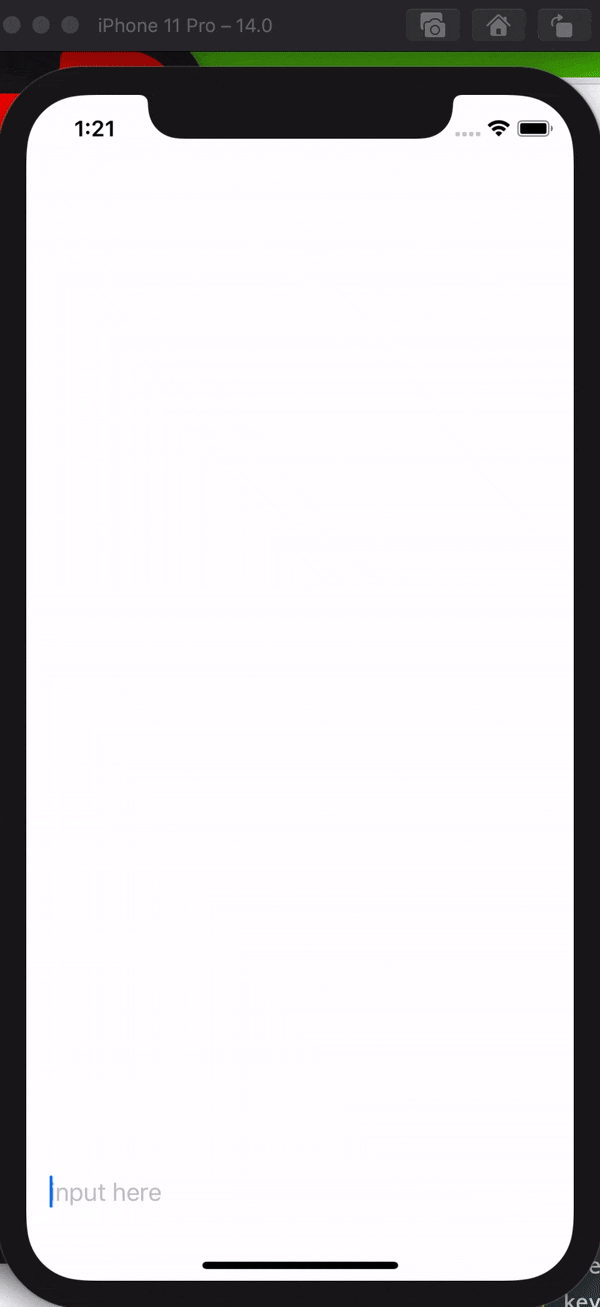Tap the "Input here" text field
600x1307 pixels.
300,1192
